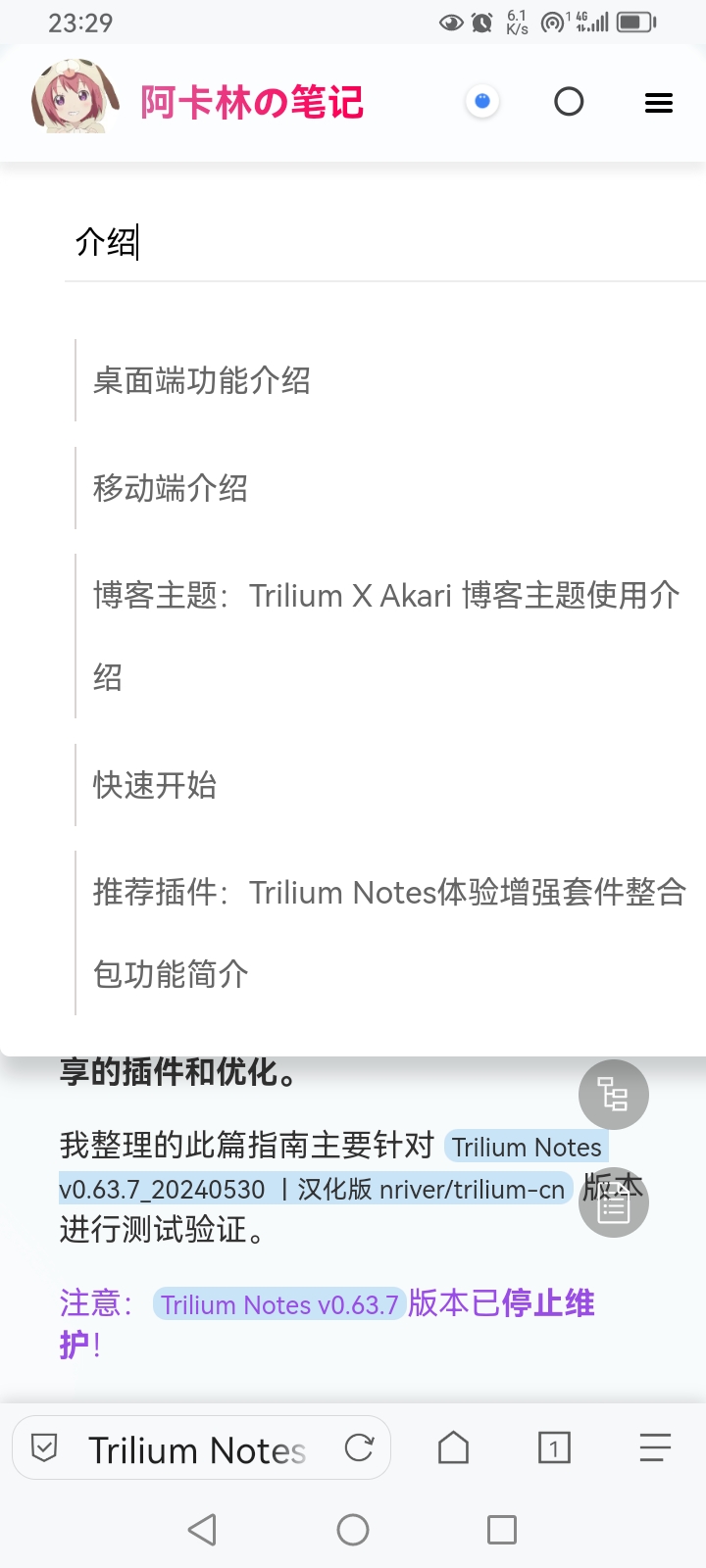Open the hamburger menu in the header

pyautogui.click(x=659, y=102)
